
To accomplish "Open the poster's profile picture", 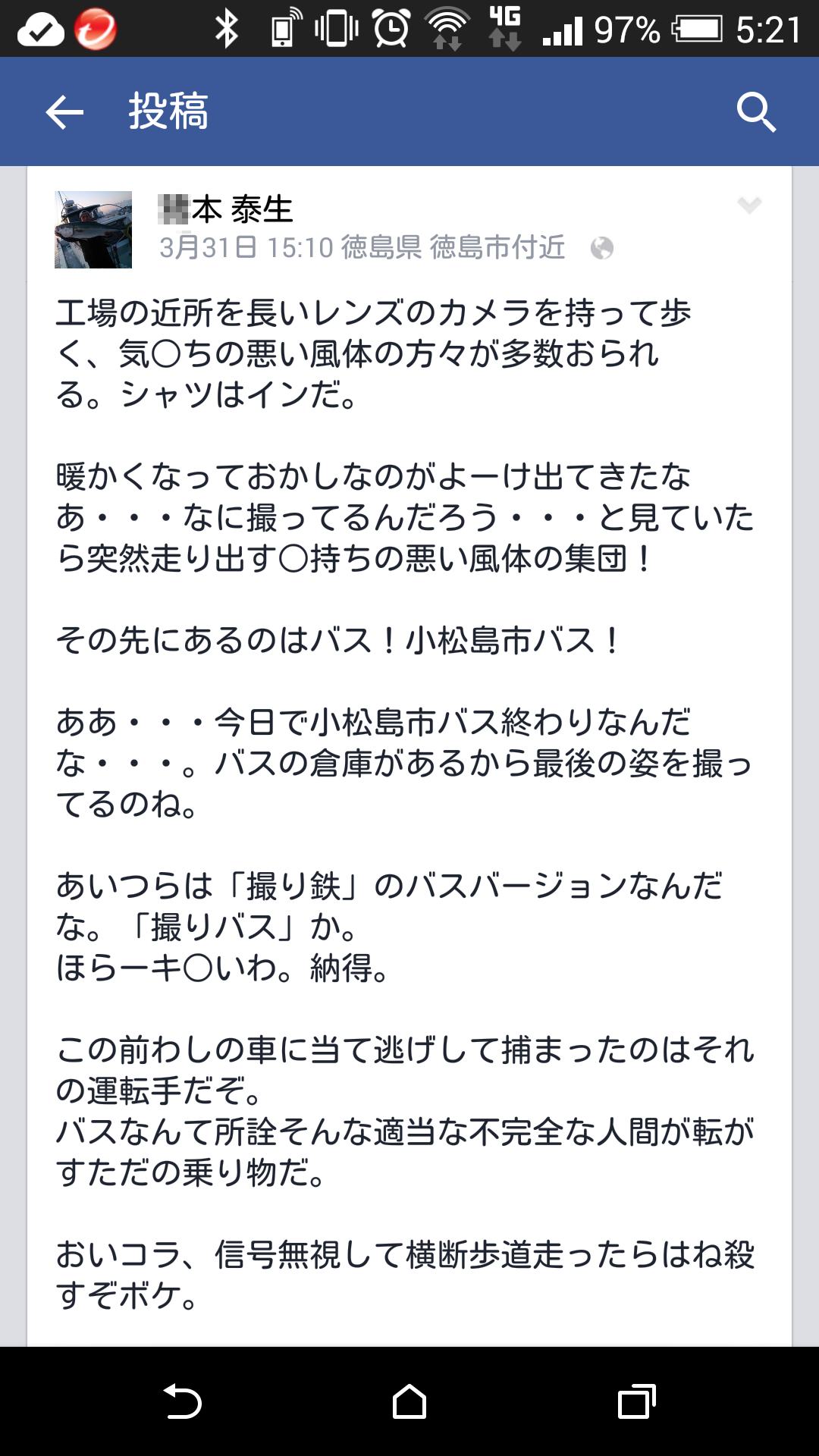I will point(93,230).
